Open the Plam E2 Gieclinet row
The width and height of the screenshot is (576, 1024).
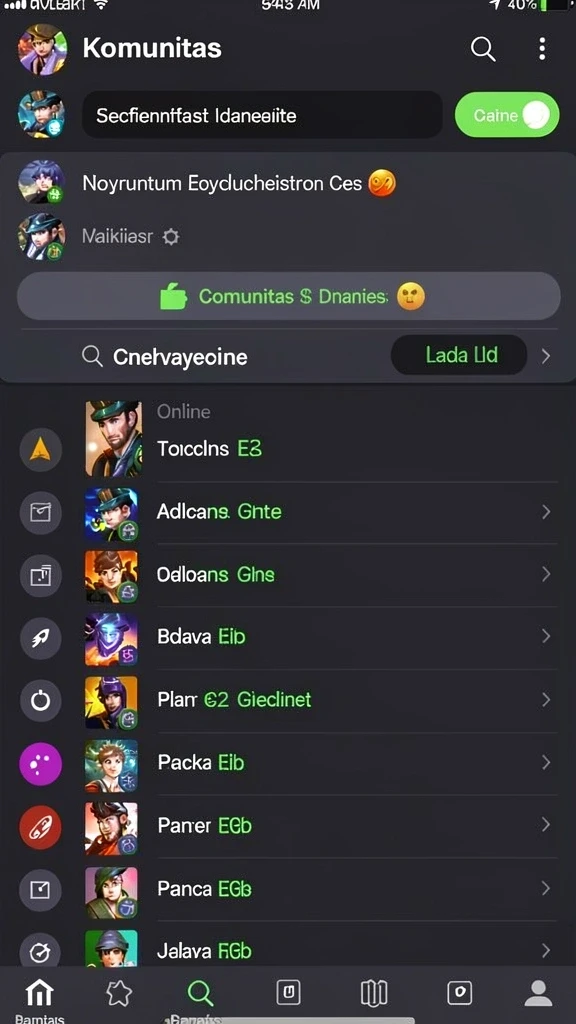[321, 701]
